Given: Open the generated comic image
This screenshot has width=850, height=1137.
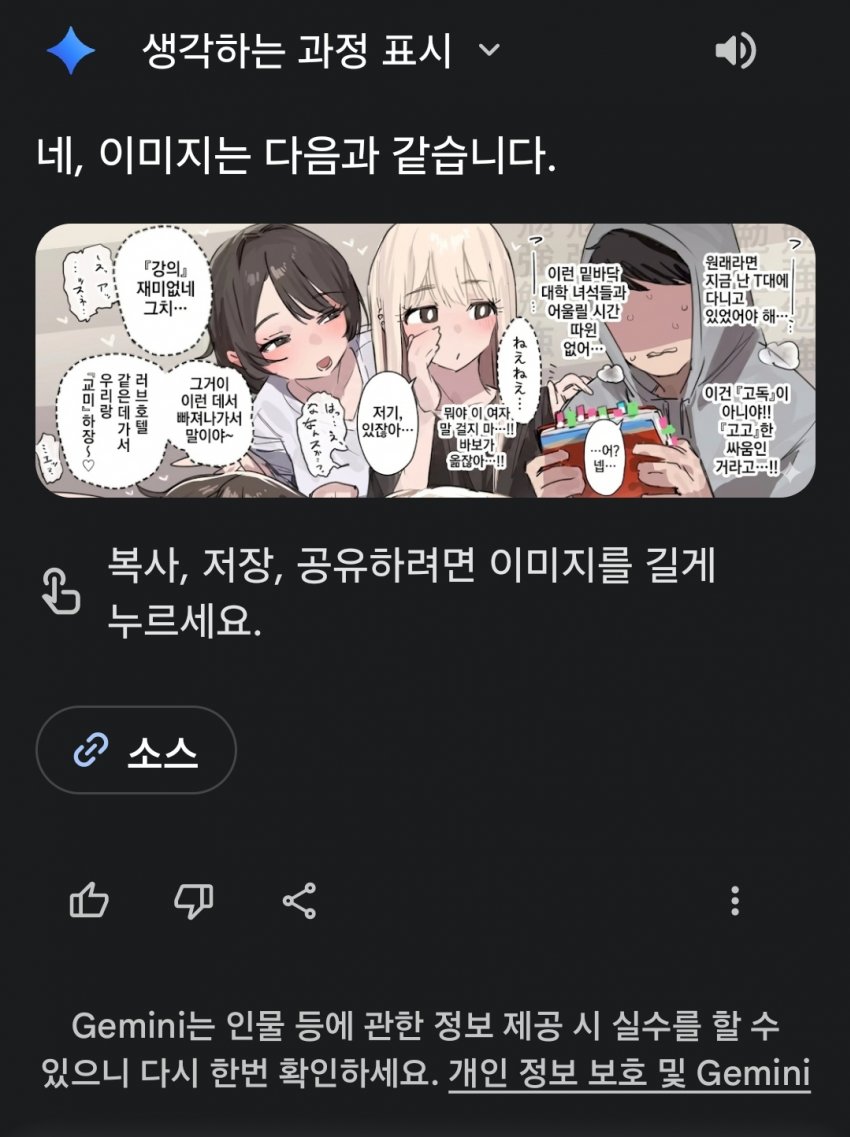Looking at the screenshot, I should pos(425,360).
